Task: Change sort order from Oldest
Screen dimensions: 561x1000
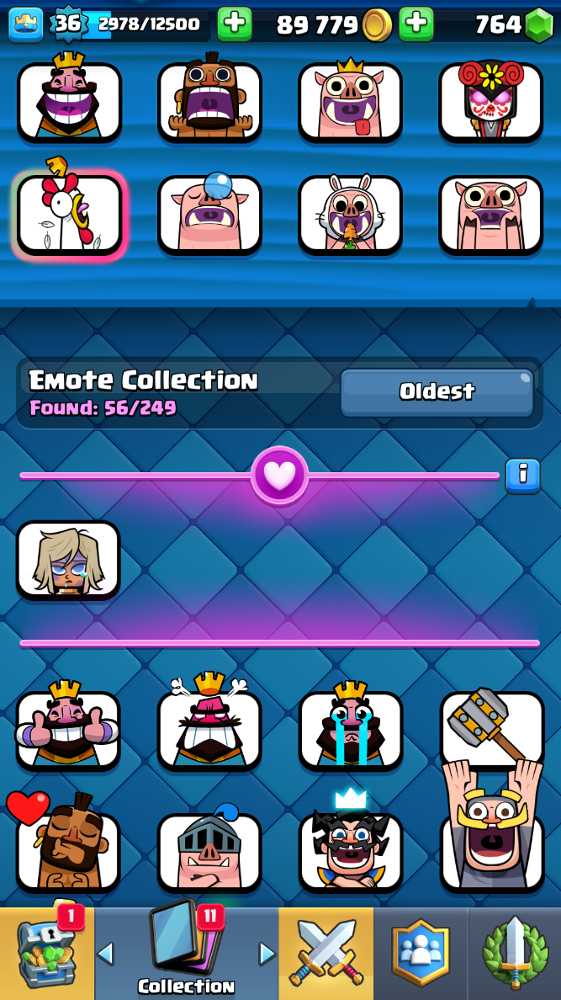Action: (x=437, y=392)
